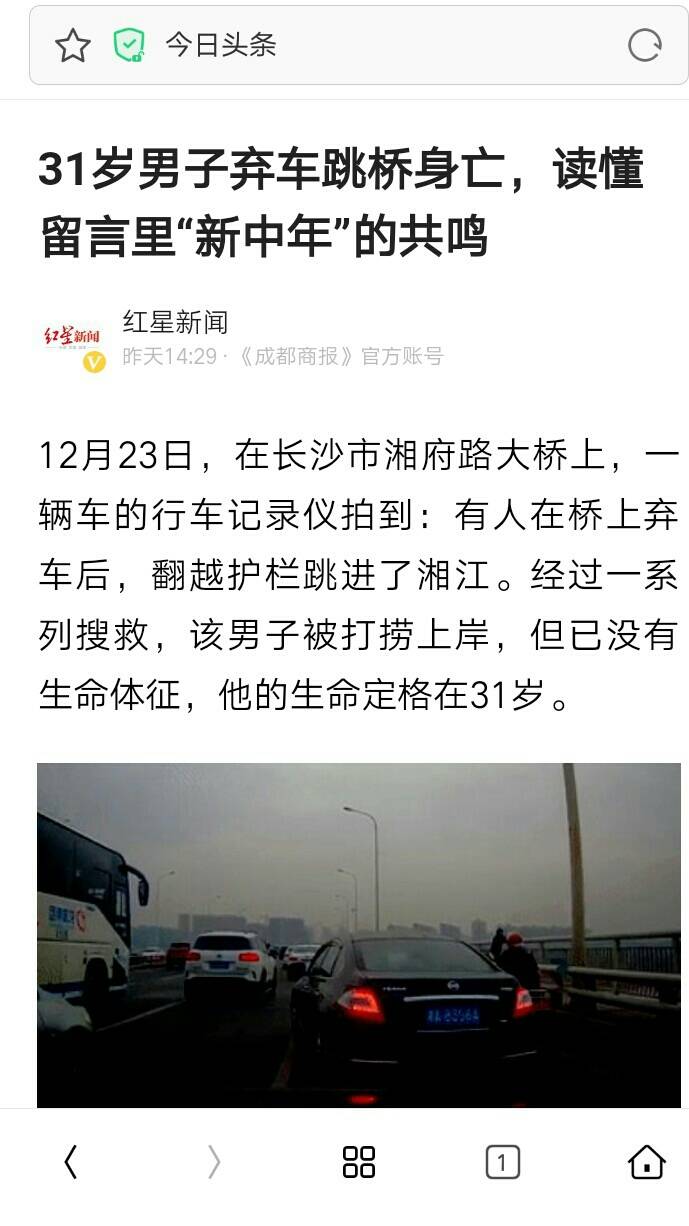The height and width of the screenshot is (1226, 689).
Task: Go forward to the next page
Action: tap(214, 1162)
